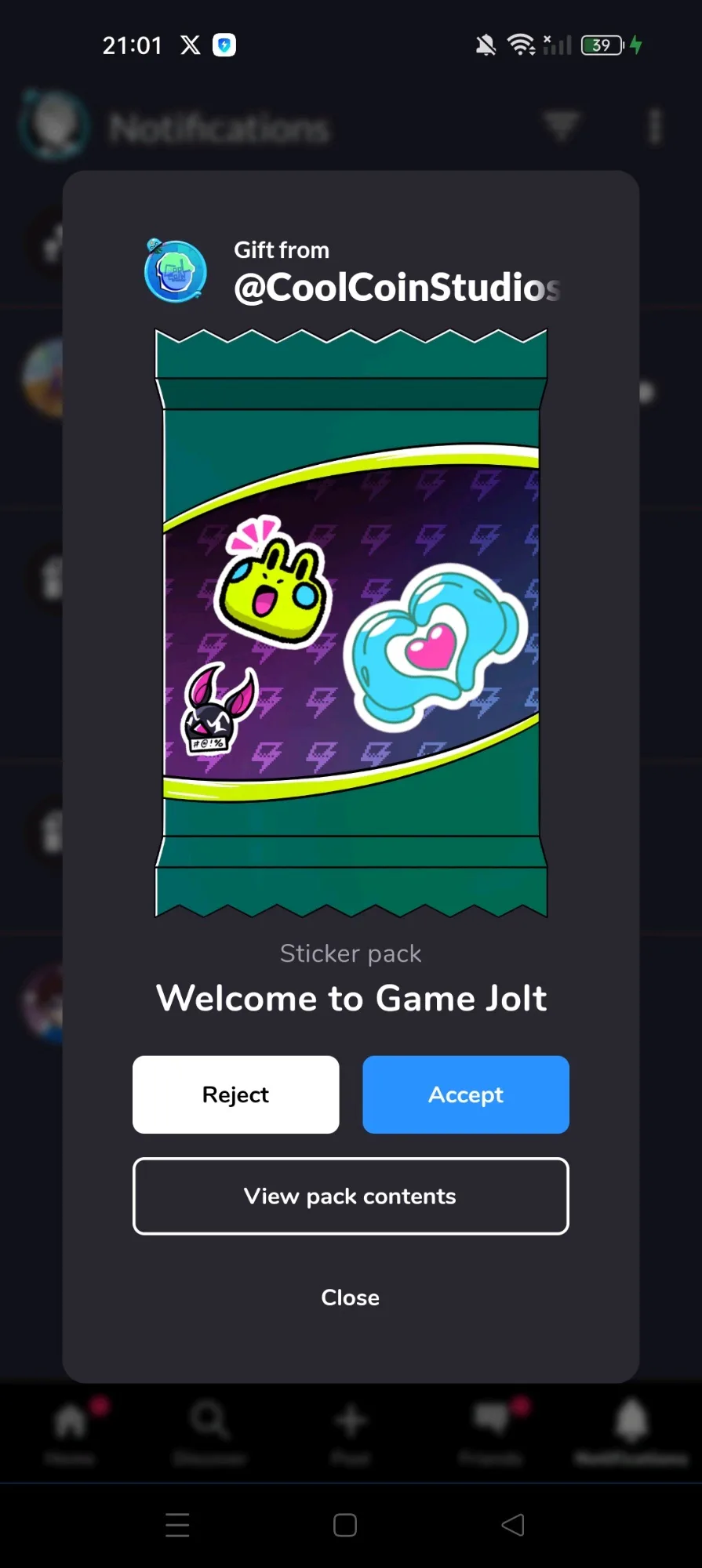Viewport: 702px width, 1568px height.
Task: Close the gift dialog
Action: (351, 1298)
